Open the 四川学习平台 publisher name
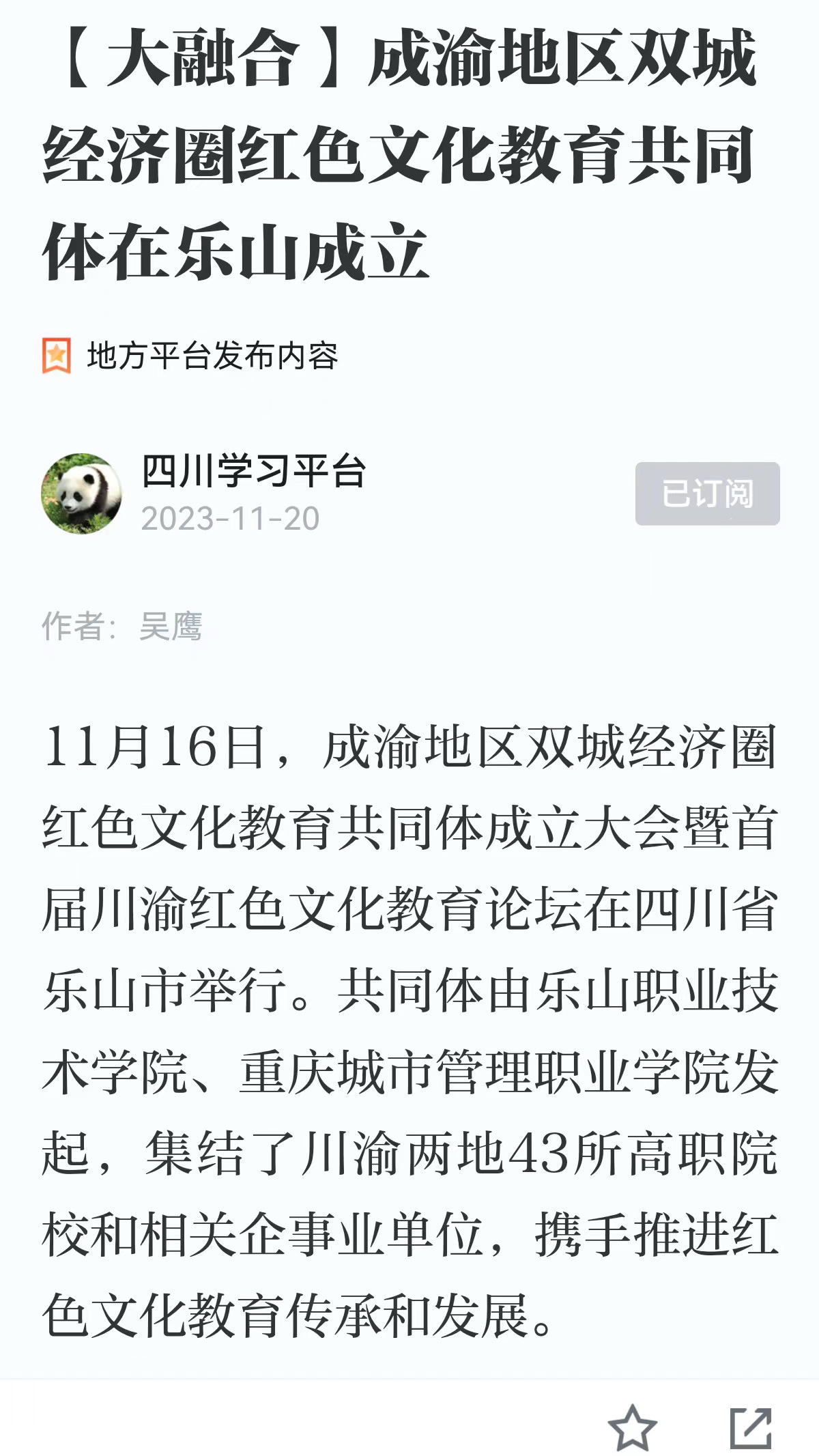The height and width of the screenshot is (1456, 819). tap(254, 471)
